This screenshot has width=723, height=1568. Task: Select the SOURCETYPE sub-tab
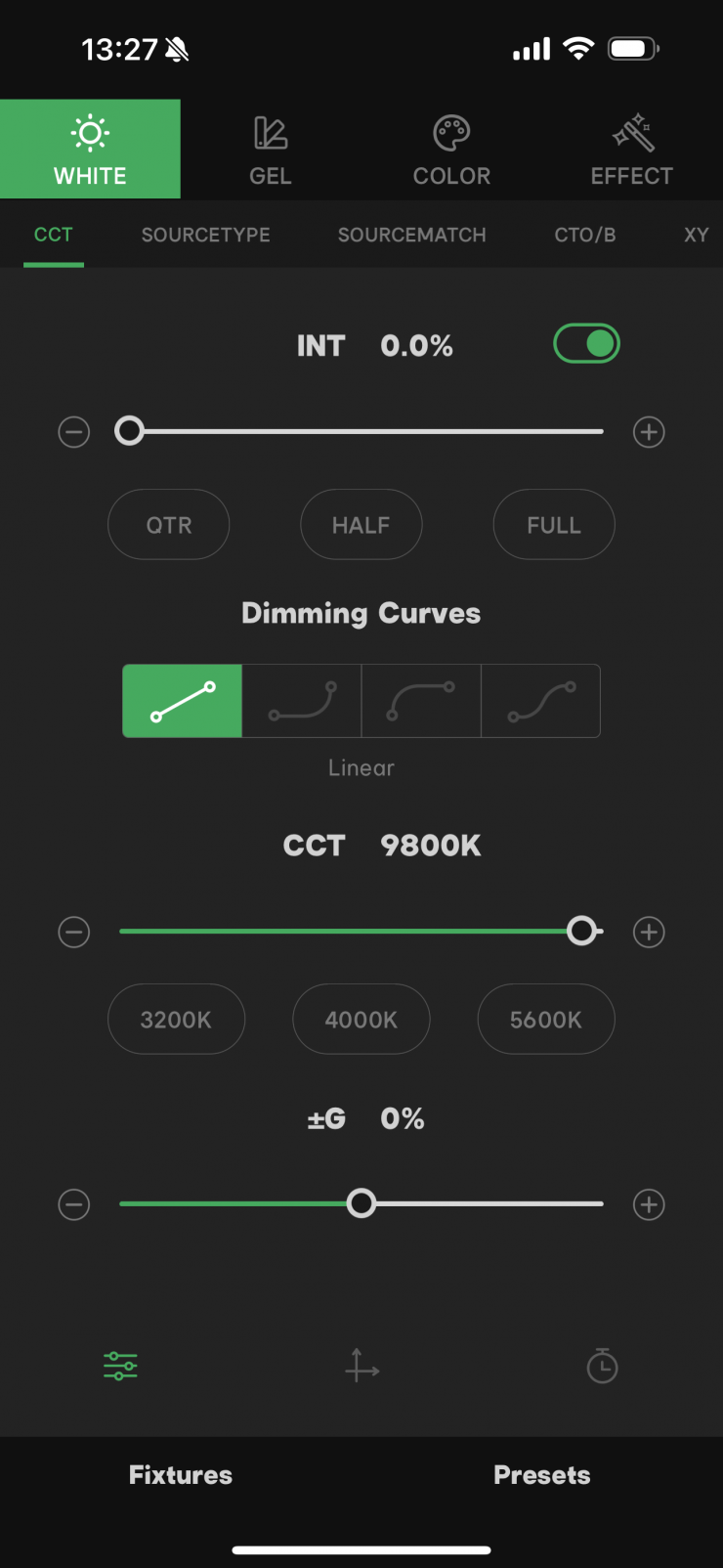click(x=205, y=235)
